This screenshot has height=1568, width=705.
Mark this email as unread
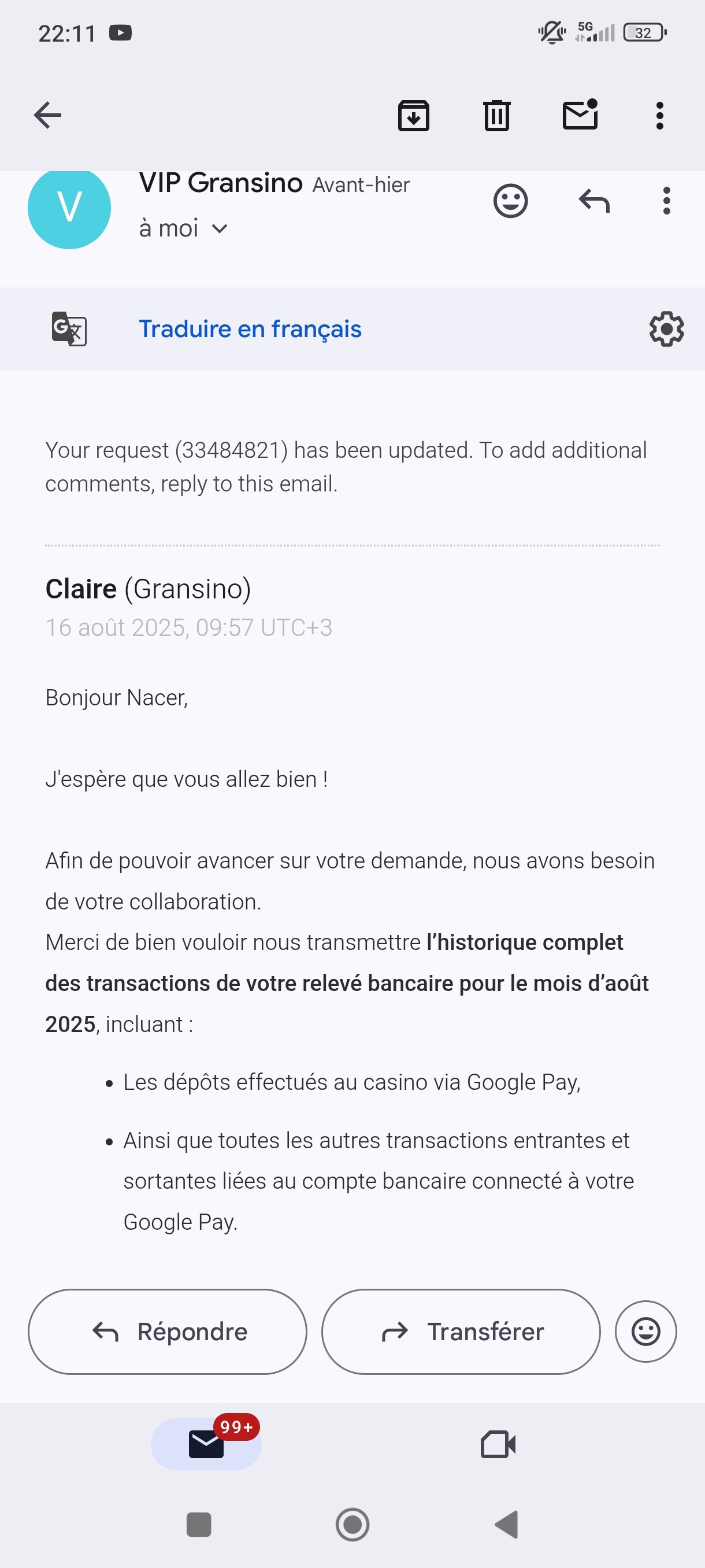pos(580,115)
